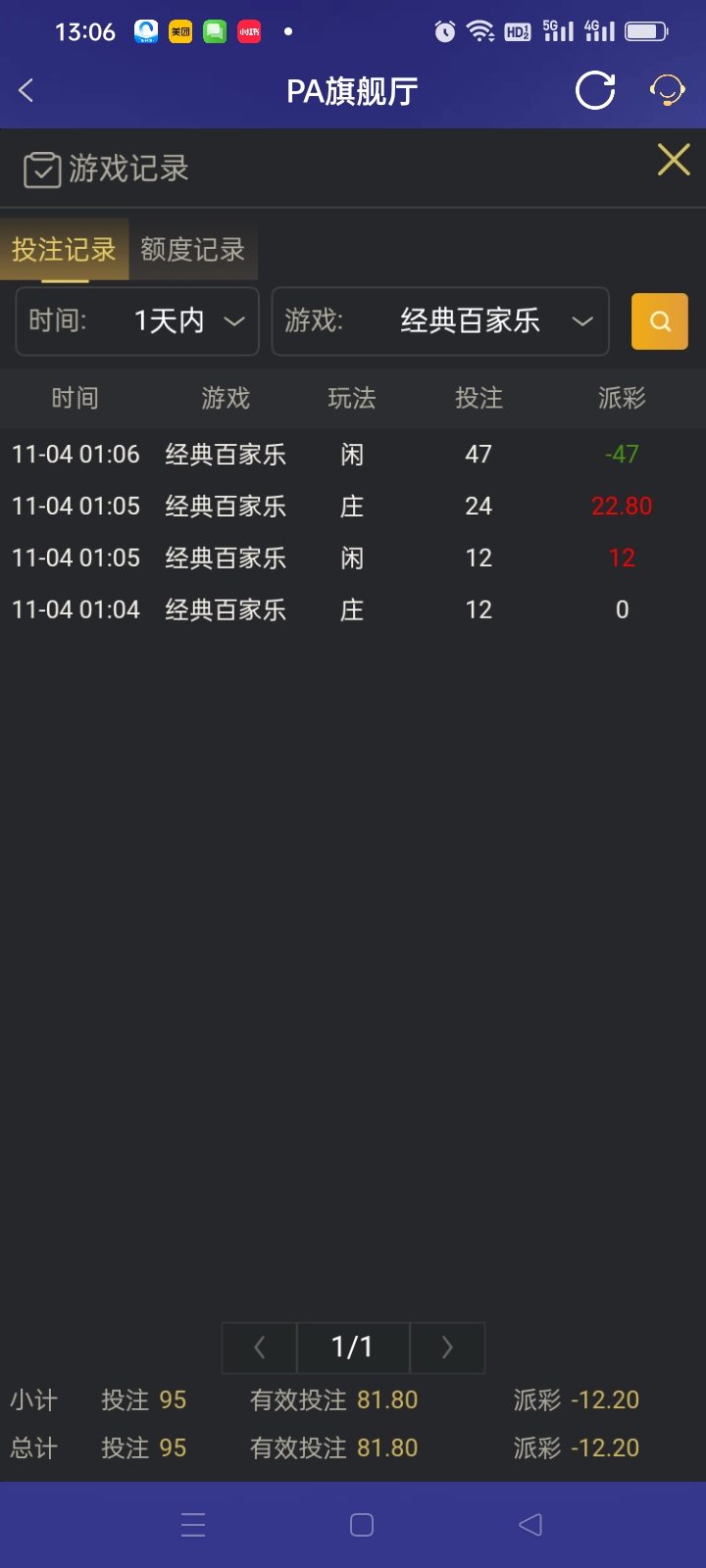Tap the battery indicator in status bar

click(x=646, y=30)
